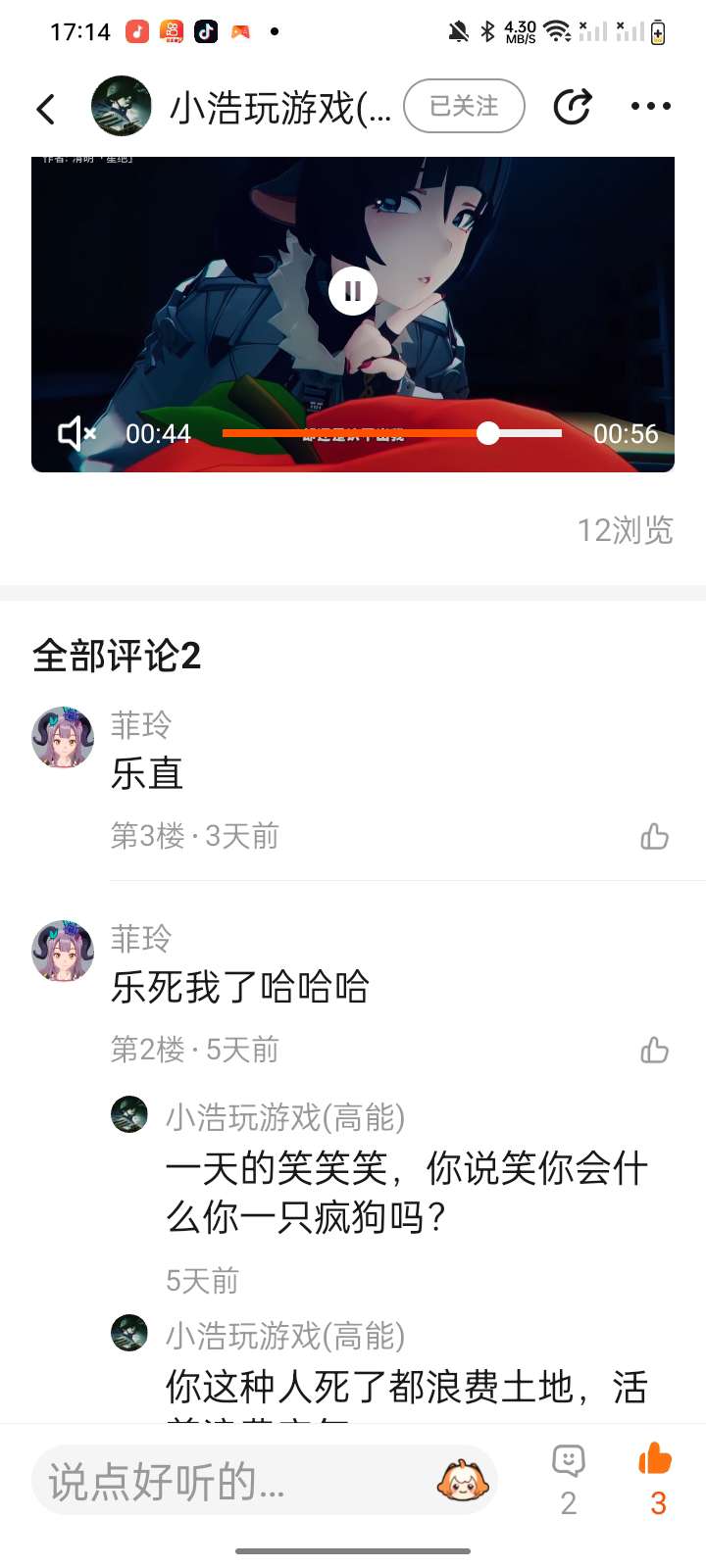
Task: Pause the playing video
Action: click(x=353, y=291)
